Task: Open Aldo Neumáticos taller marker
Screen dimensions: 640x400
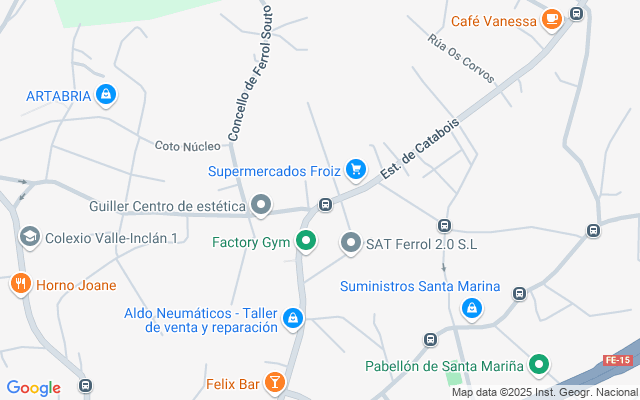Action: [x=292, y=319]
